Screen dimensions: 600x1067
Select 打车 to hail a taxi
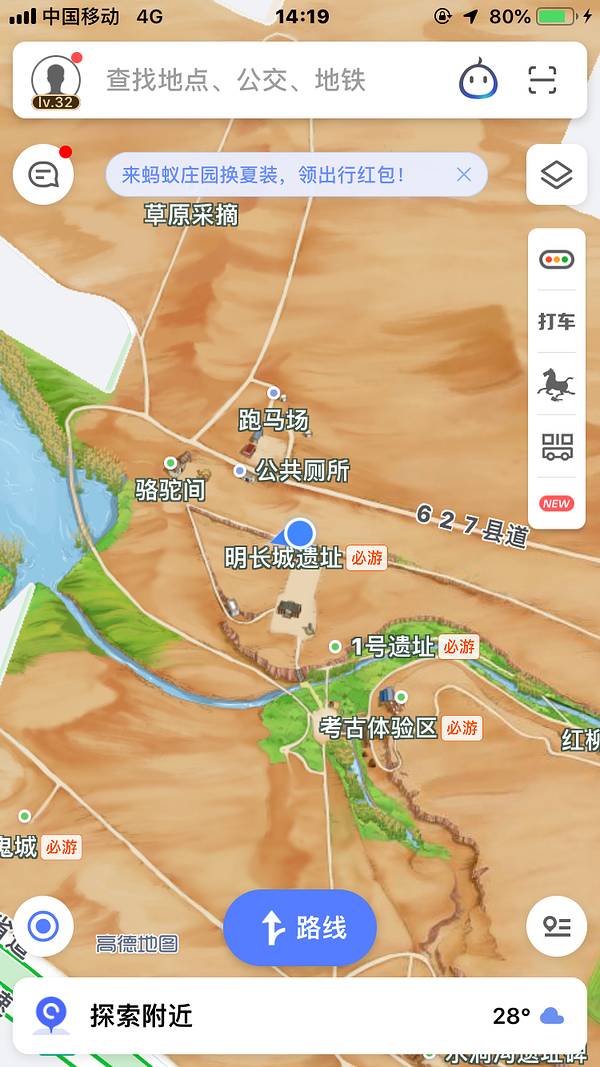[x=556, y=322]
